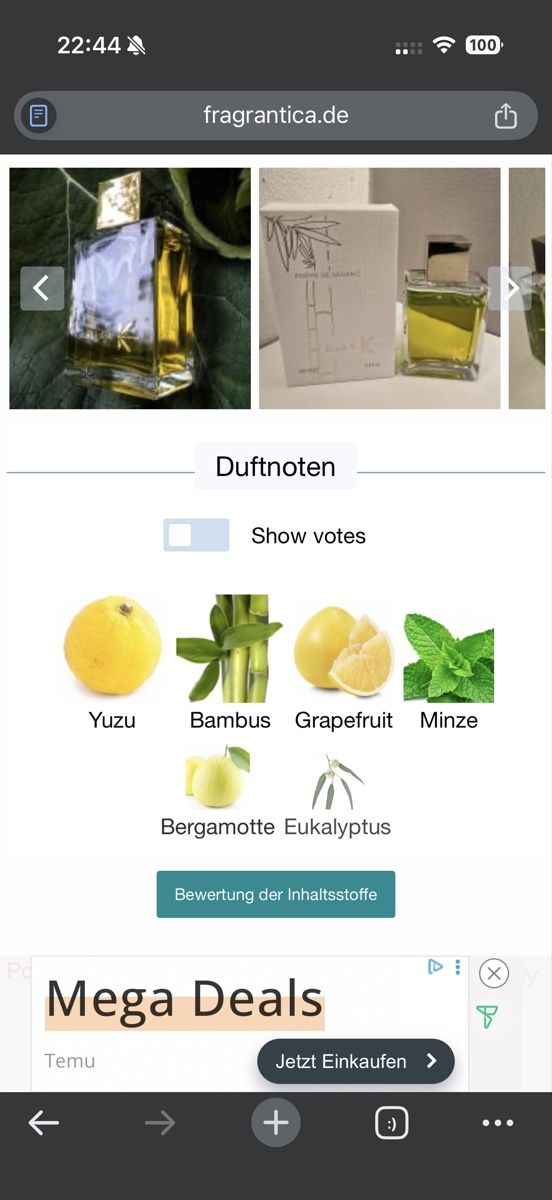552x1200 pixels.
Task: Tap Jetzt Einkaufen in the ad
Action: [356, 1061]
